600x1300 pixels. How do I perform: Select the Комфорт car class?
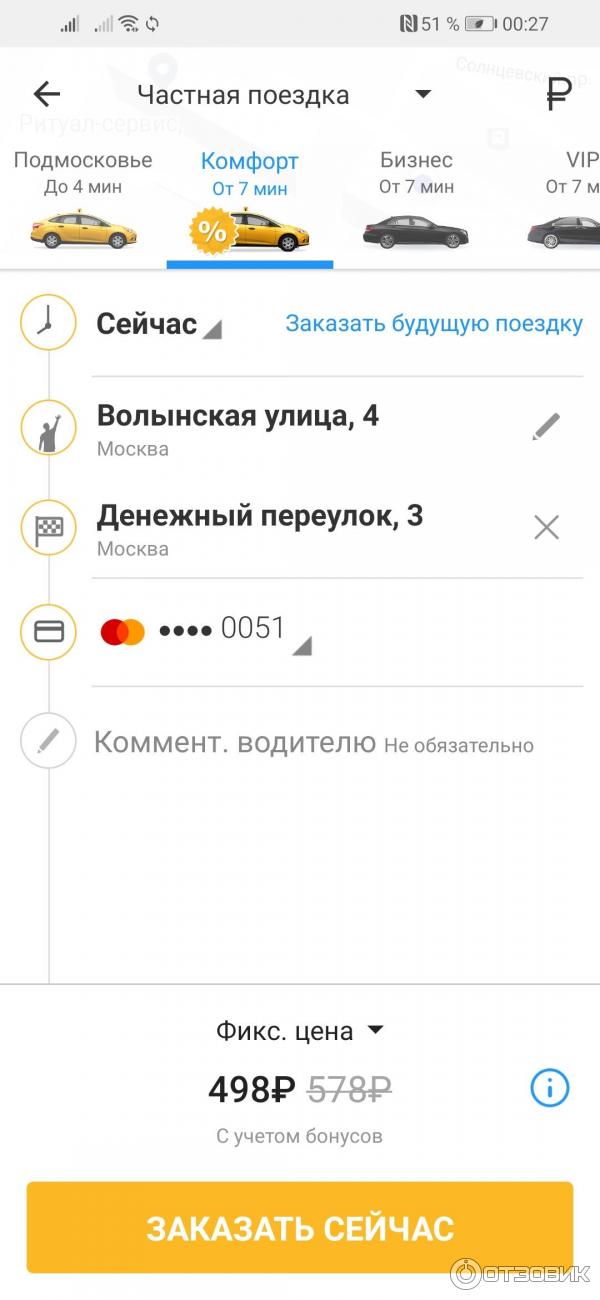[x=249, y=200]
